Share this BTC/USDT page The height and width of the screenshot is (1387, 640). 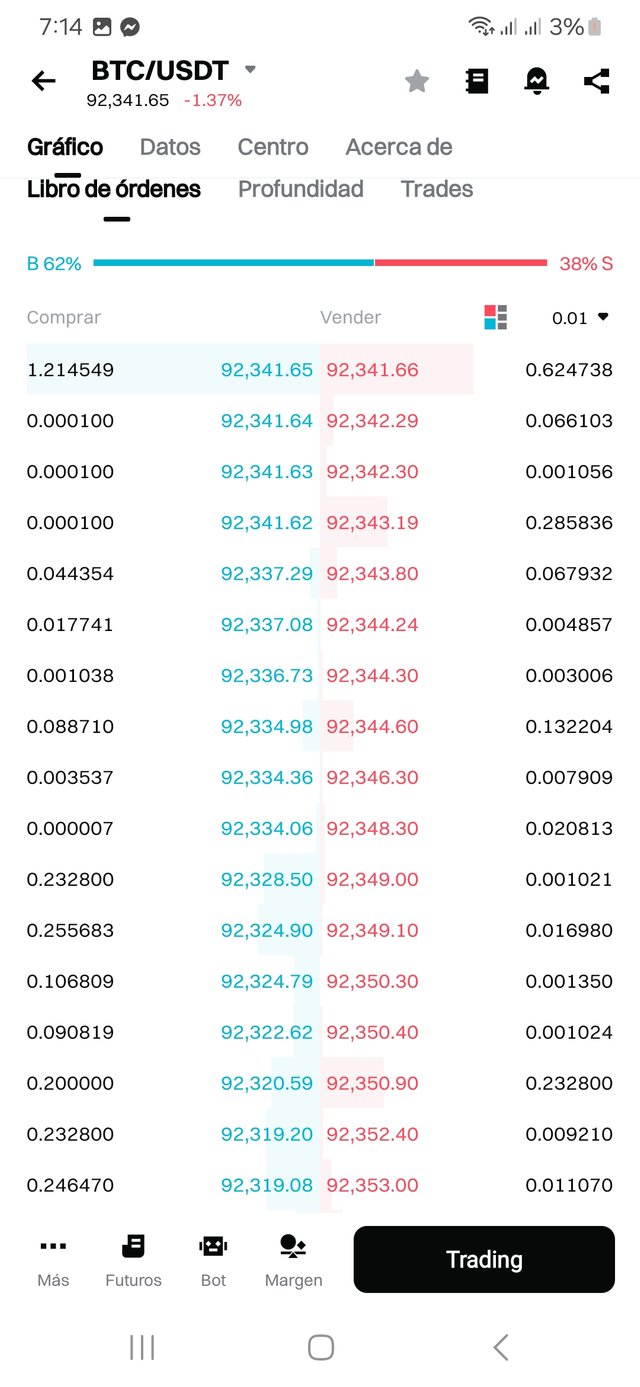coord(597,81)
